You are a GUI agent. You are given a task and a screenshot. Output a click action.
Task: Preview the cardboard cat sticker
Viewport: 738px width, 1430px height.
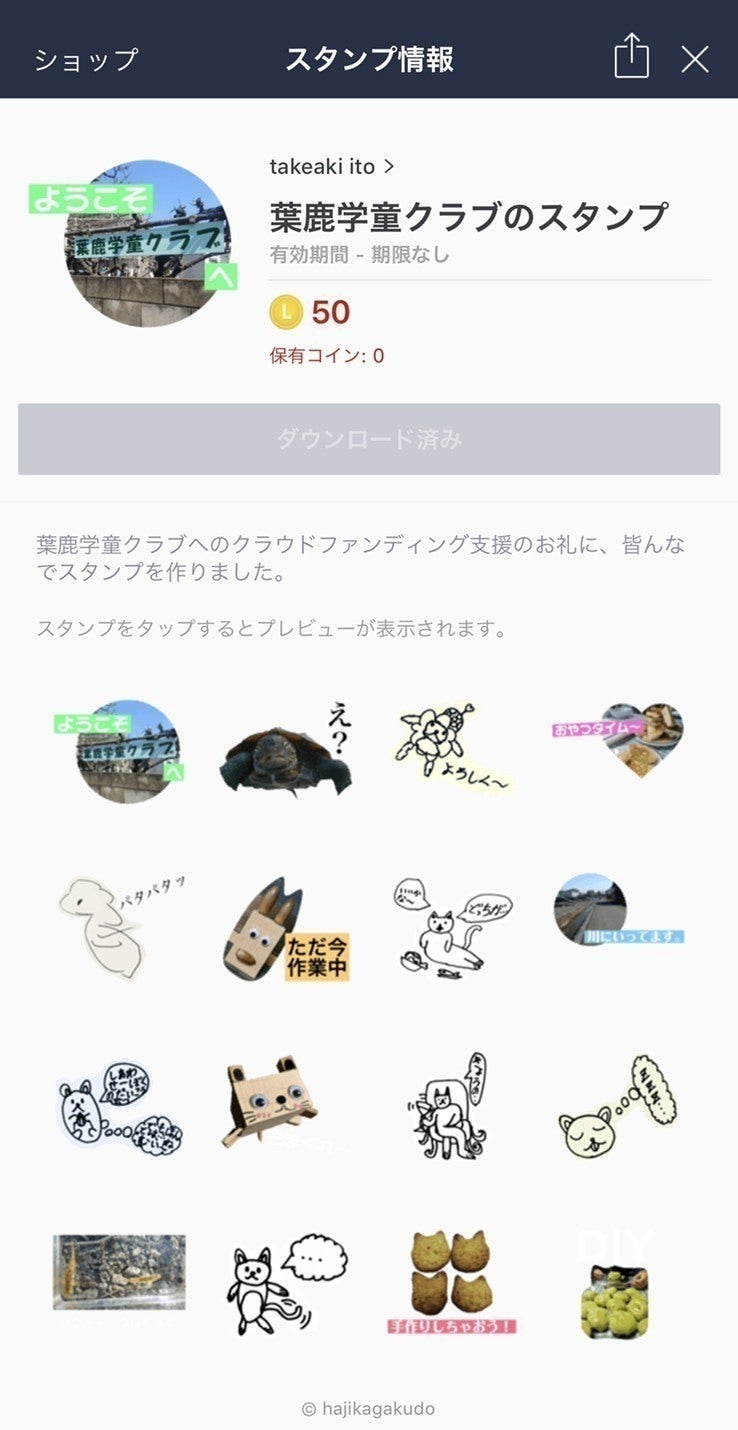tap(271, 1102)
